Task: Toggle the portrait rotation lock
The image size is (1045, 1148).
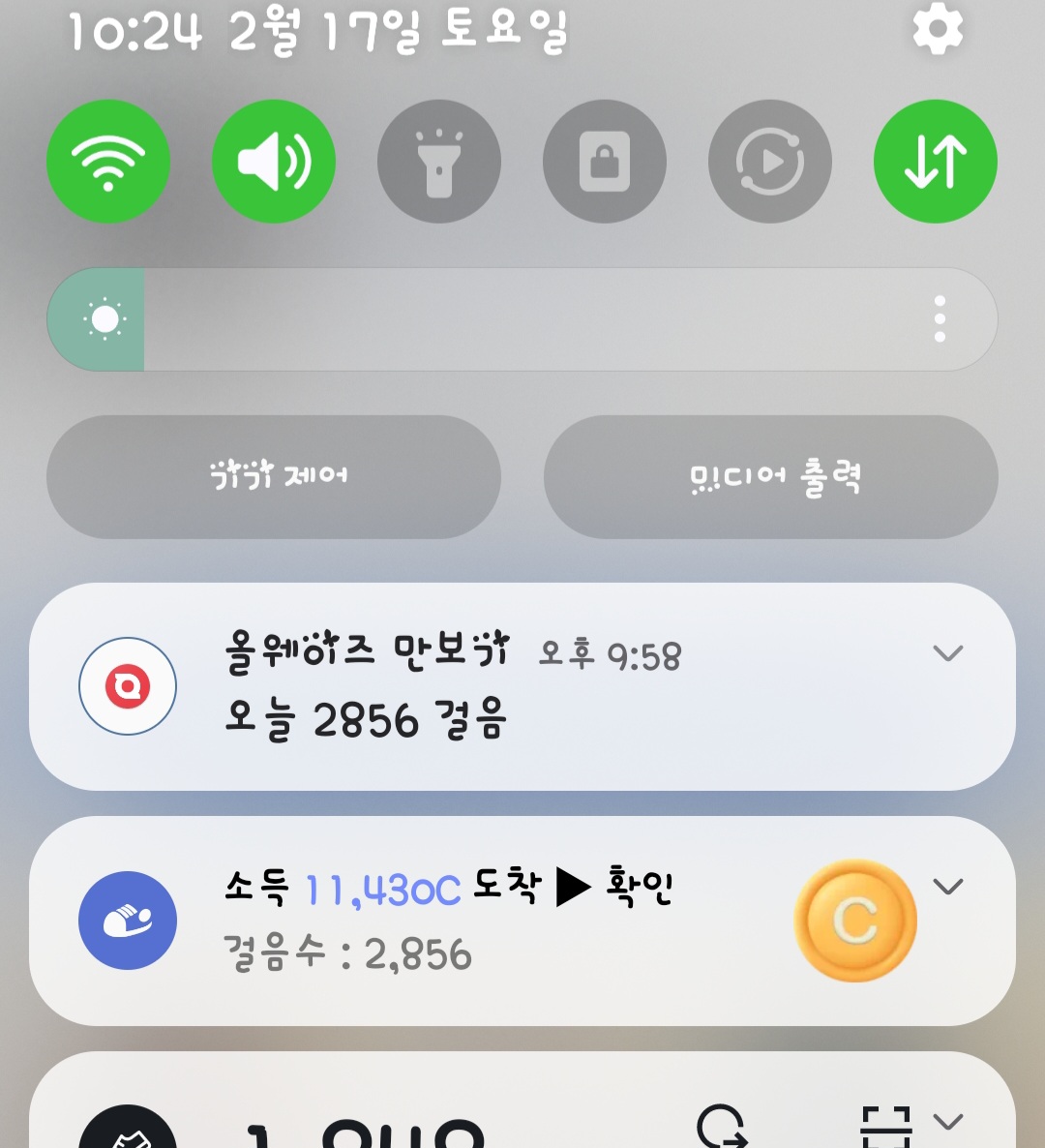Action: coord(605,162)
